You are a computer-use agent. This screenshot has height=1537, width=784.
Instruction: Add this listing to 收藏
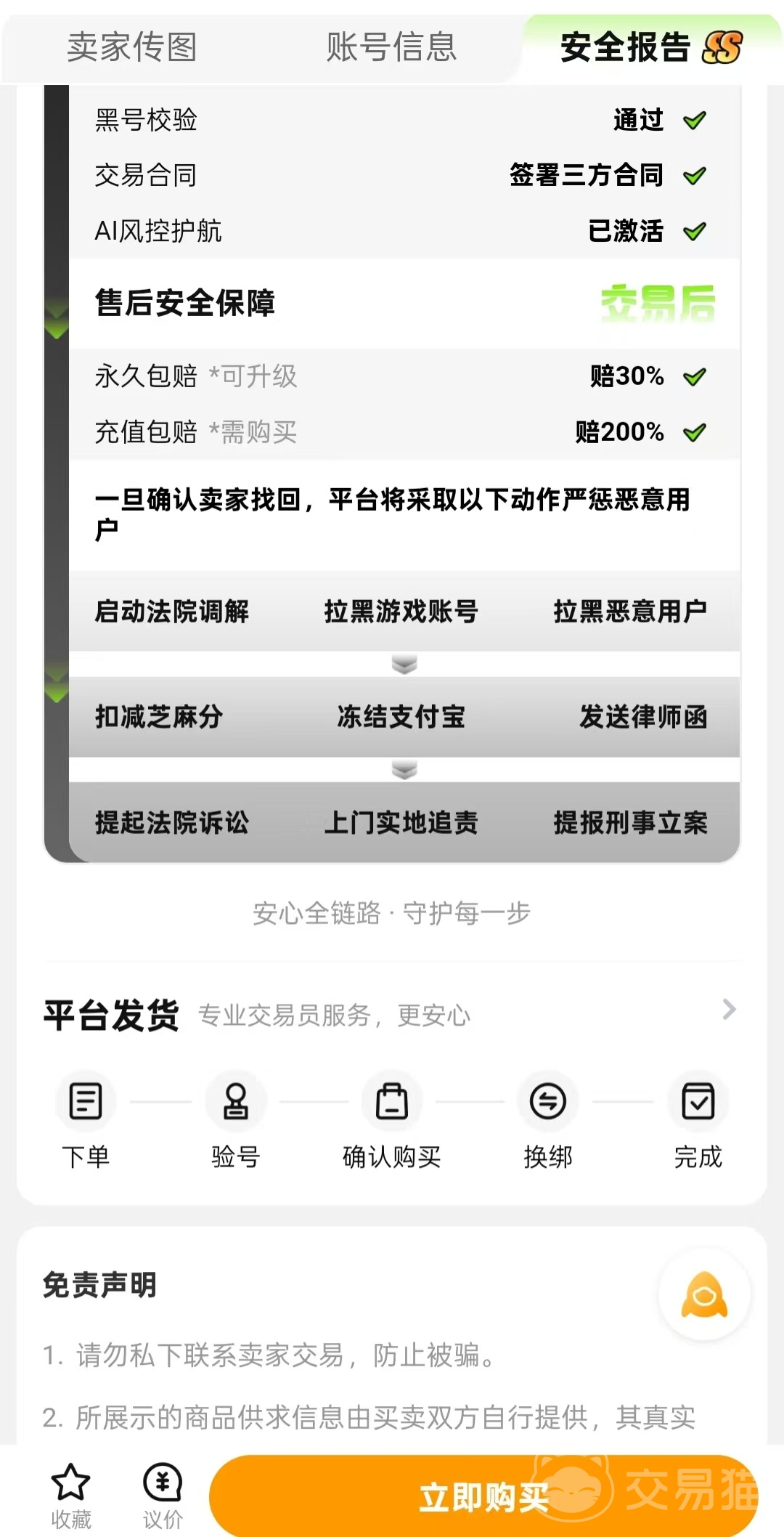coord(71,1496)
